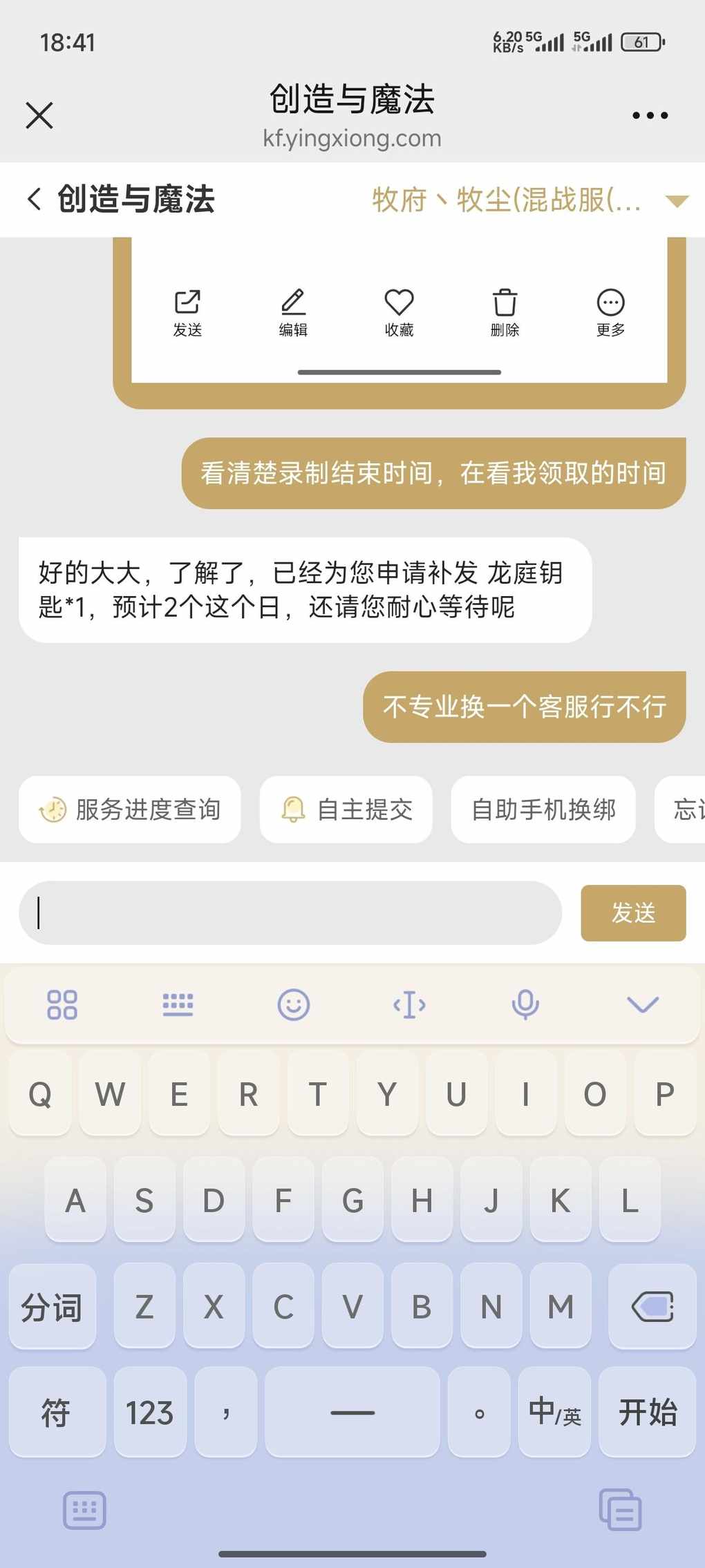This screenshot has height=1568, width=705.
Task: Choose the 自助手机换绑 shortcut
Action: (x=543, y=810)
